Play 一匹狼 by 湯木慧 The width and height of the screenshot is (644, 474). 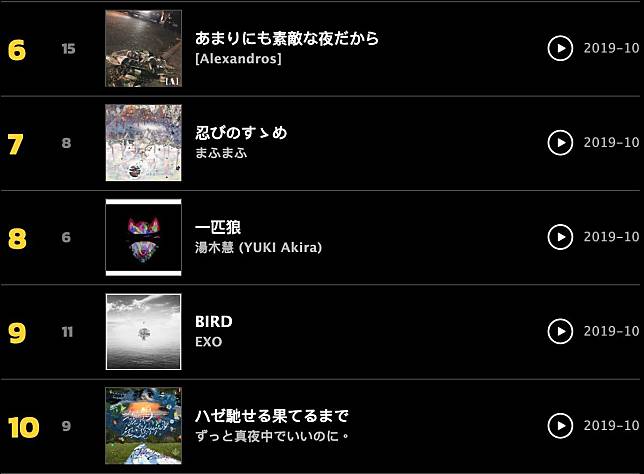(560, 237)
